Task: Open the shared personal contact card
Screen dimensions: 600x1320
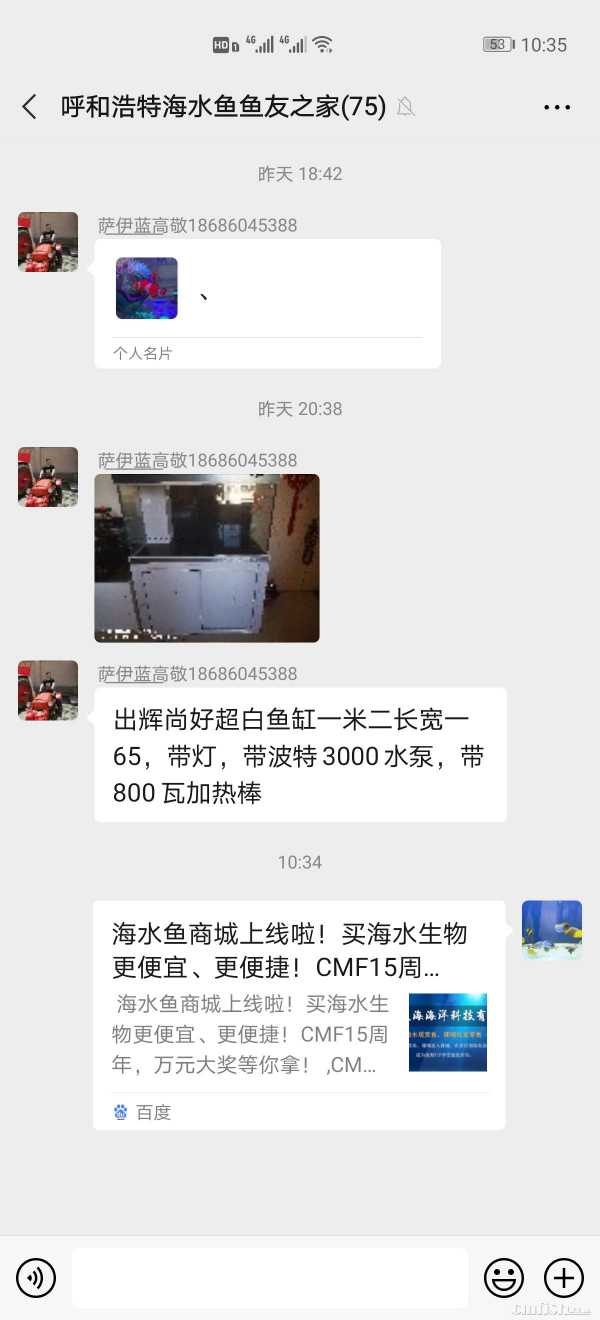Action: [x=267, y=303]
